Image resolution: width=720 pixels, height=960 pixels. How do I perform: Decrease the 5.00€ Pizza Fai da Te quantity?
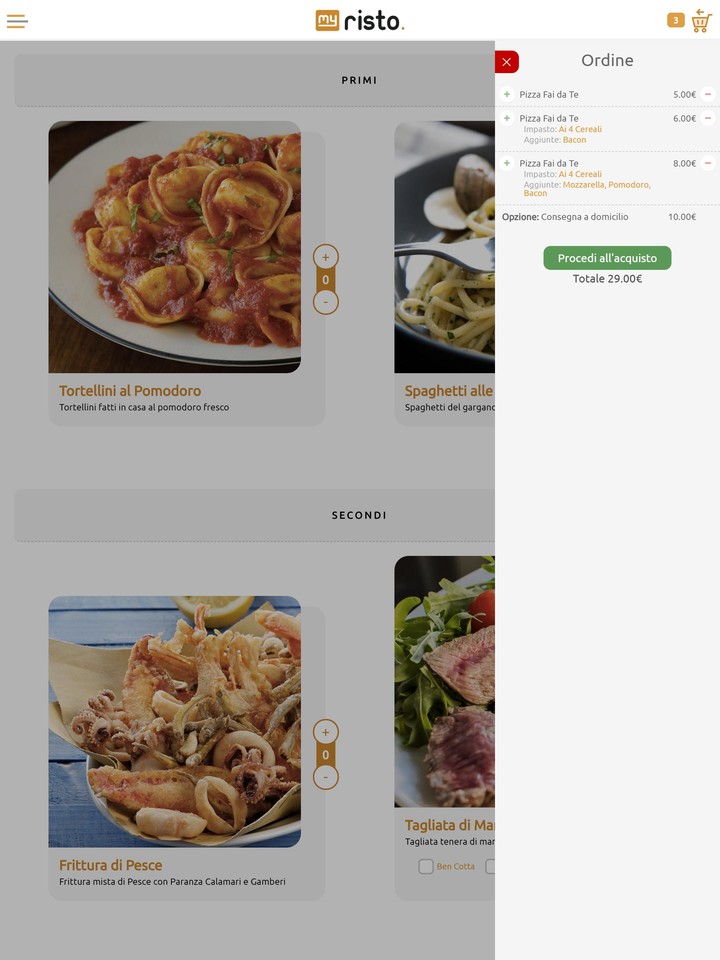pos(707,94)
